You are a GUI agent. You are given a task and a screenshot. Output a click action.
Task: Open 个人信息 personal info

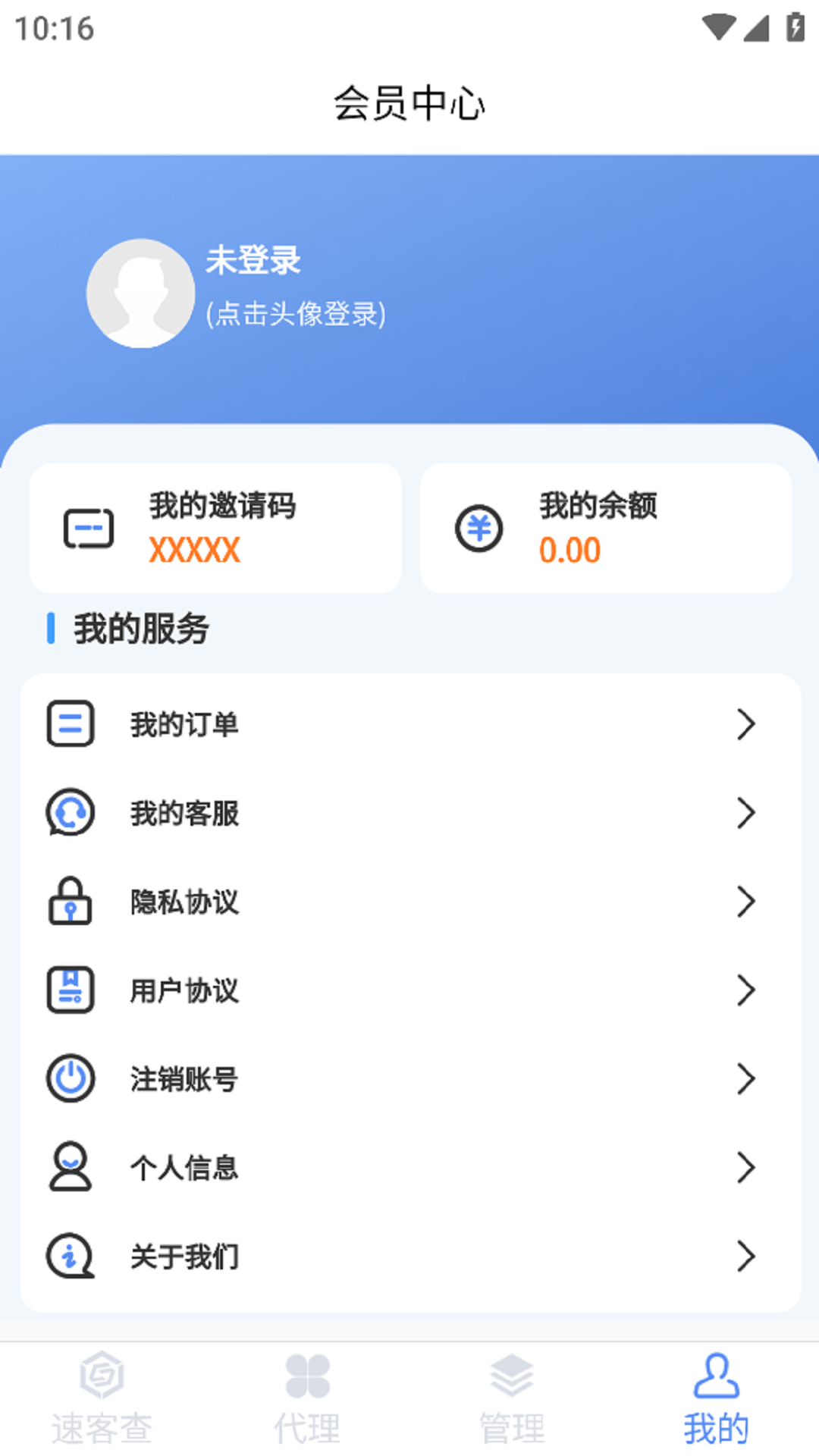(409, 1168)
